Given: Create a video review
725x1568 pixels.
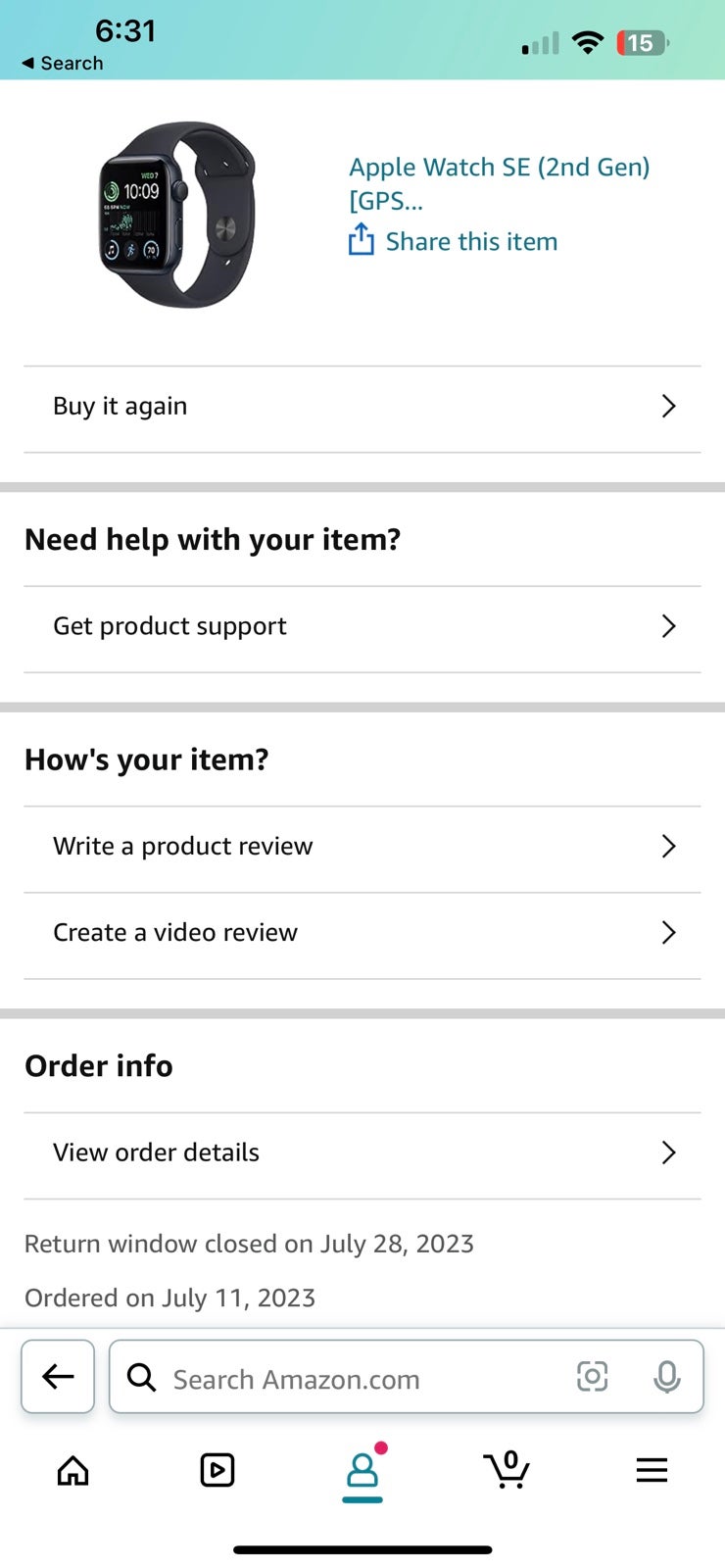Looking at the screenshot, I should point(362,933).
